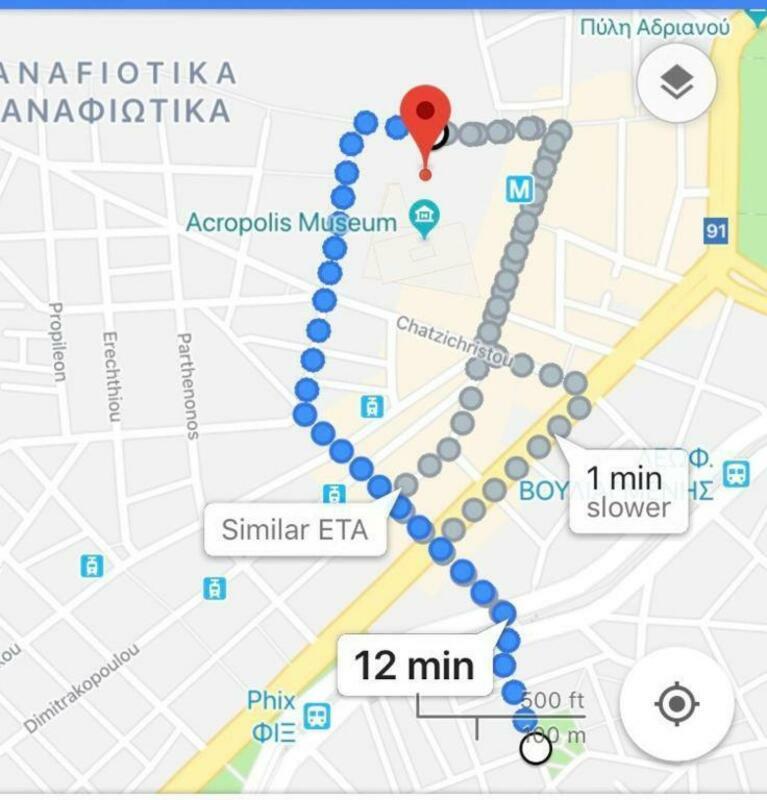Tap the 12 min route label
This screenshot has width=767, height=800.
(414, 665)
